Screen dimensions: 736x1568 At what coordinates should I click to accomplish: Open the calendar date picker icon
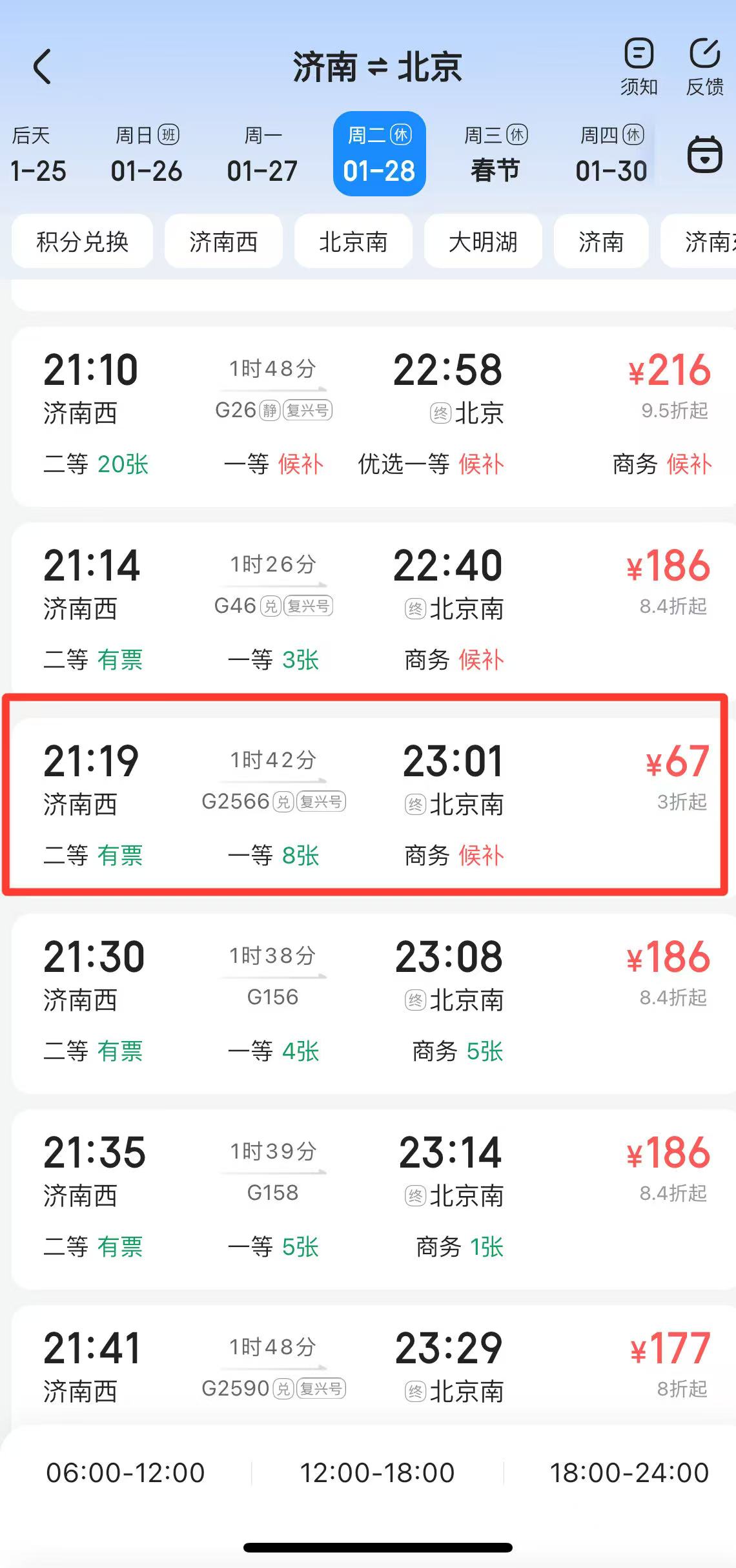click(704, 154)
